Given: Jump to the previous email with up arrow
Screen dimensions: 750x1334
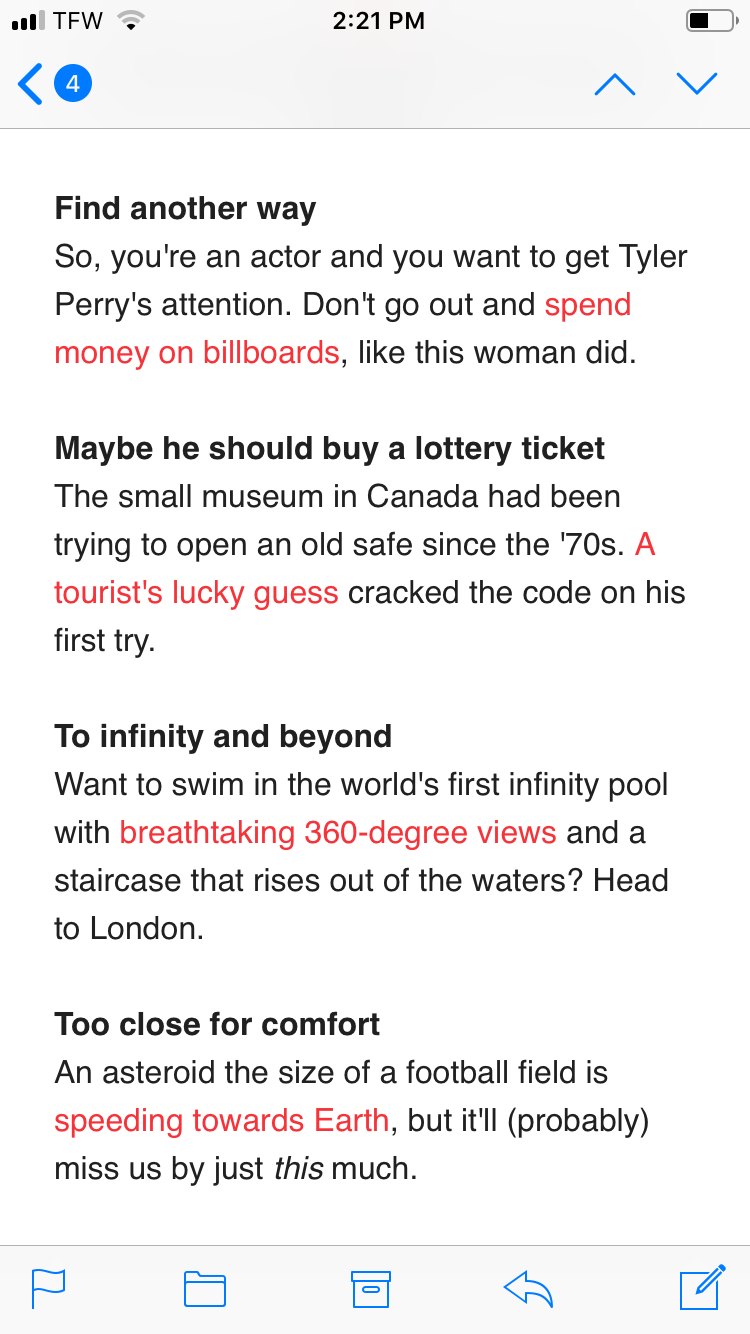Looking at the screenshot, I should pyautogui.click(x=614, y=85).
